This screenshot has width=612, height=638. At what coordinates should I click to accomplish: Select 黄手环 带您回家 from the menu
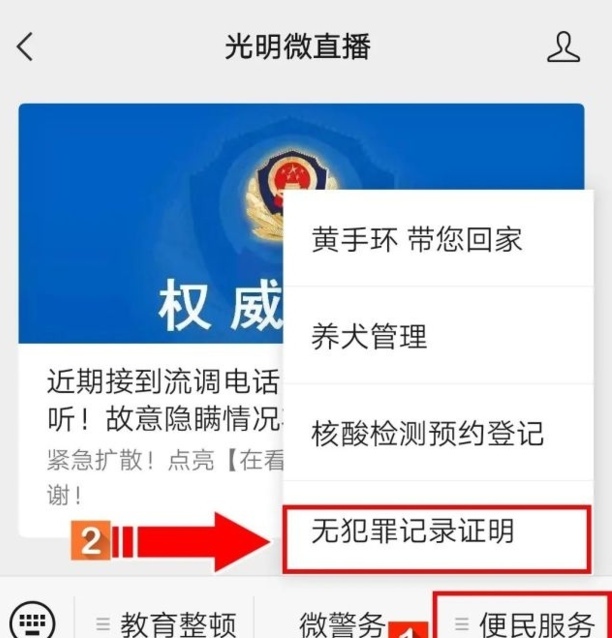click(x=416, y=240)
